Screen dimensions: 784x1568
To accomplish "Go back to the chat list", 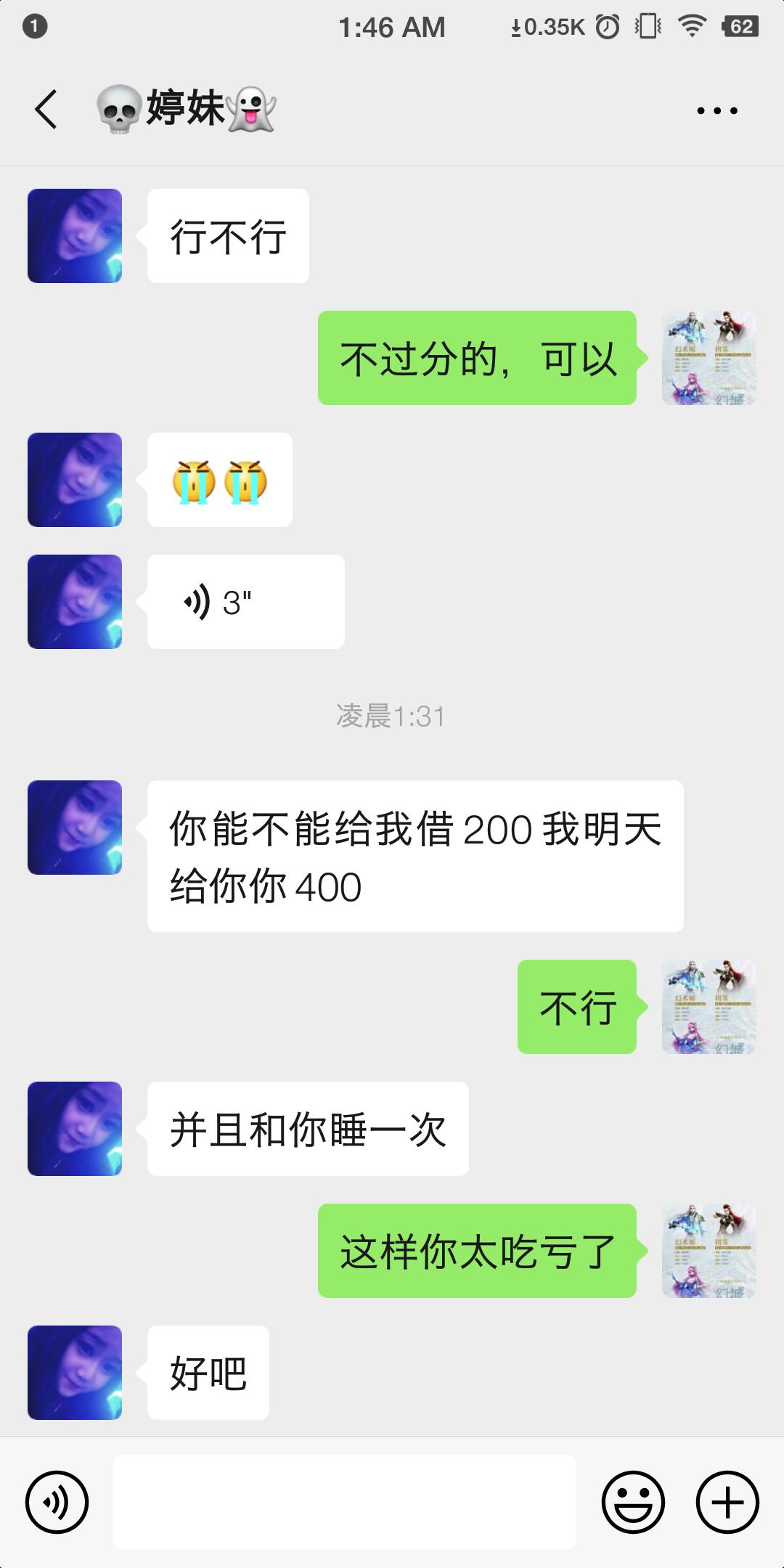I will point(46,110).
